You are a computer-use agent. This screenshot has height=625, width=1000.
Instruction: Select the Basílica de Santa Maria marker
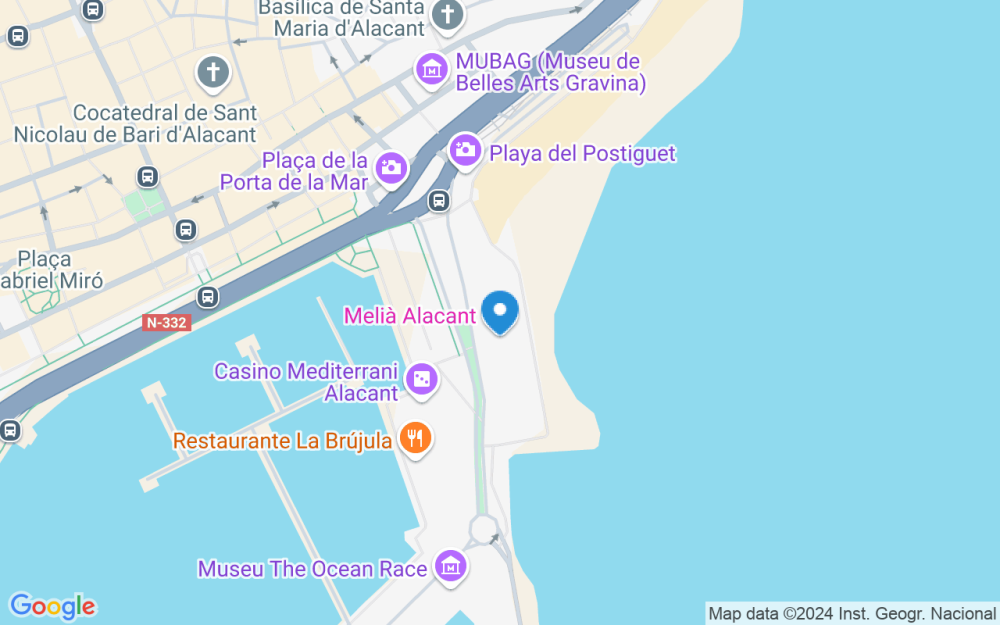(448, 14)
